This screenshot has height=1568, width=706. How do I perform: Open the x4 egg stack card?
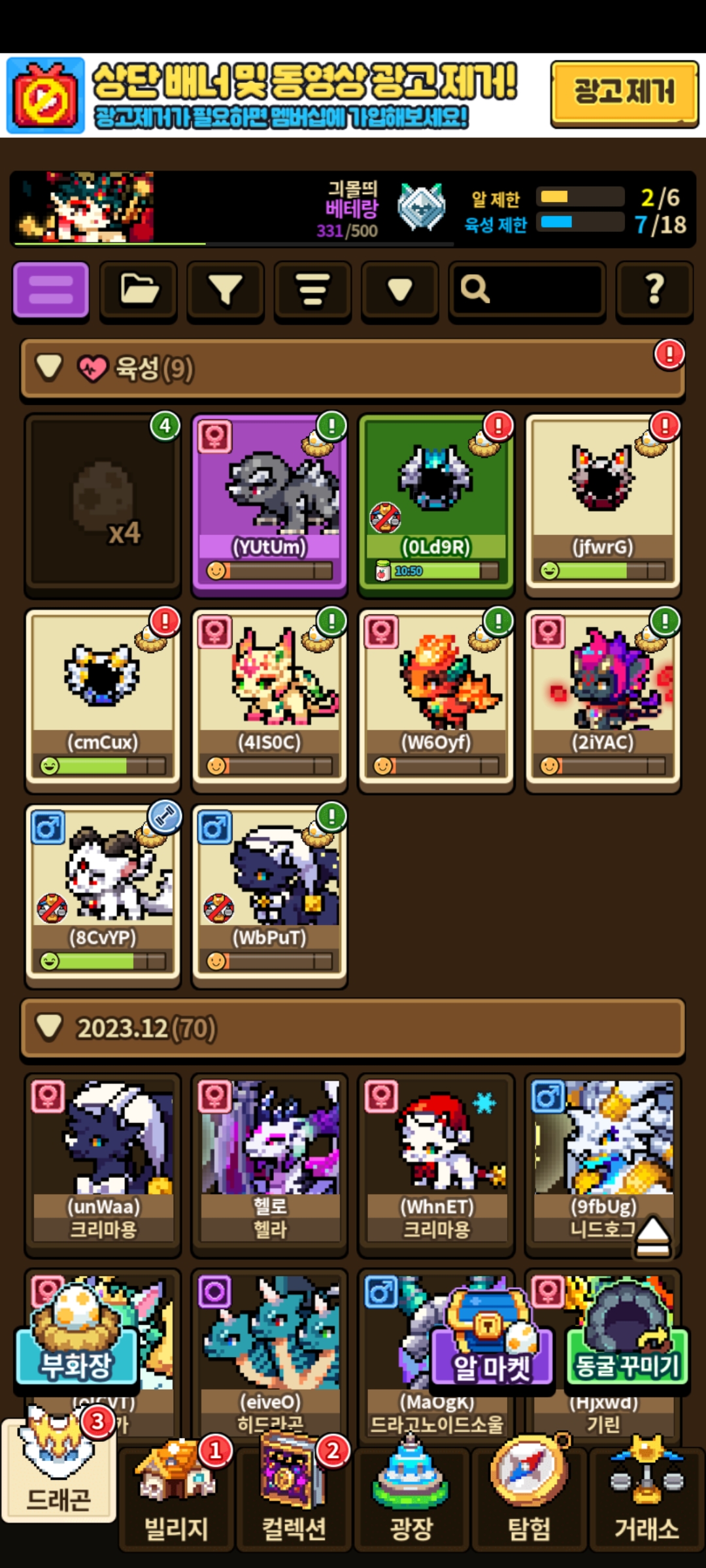point(103,505)
